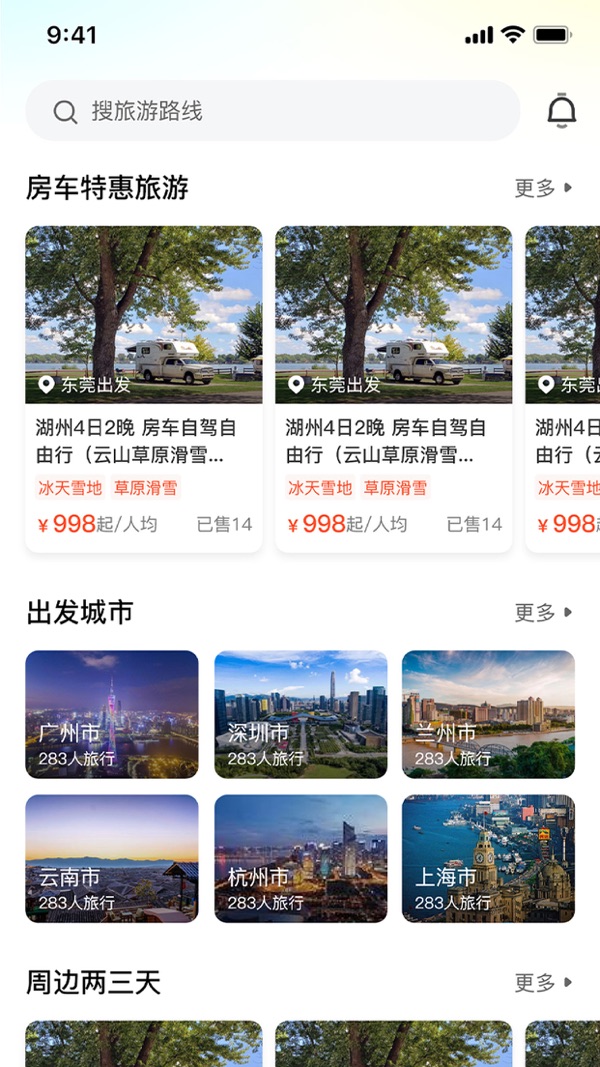Choose the 杭州市 departure city
Screen dimensions: 600x1067
point(300,858)
